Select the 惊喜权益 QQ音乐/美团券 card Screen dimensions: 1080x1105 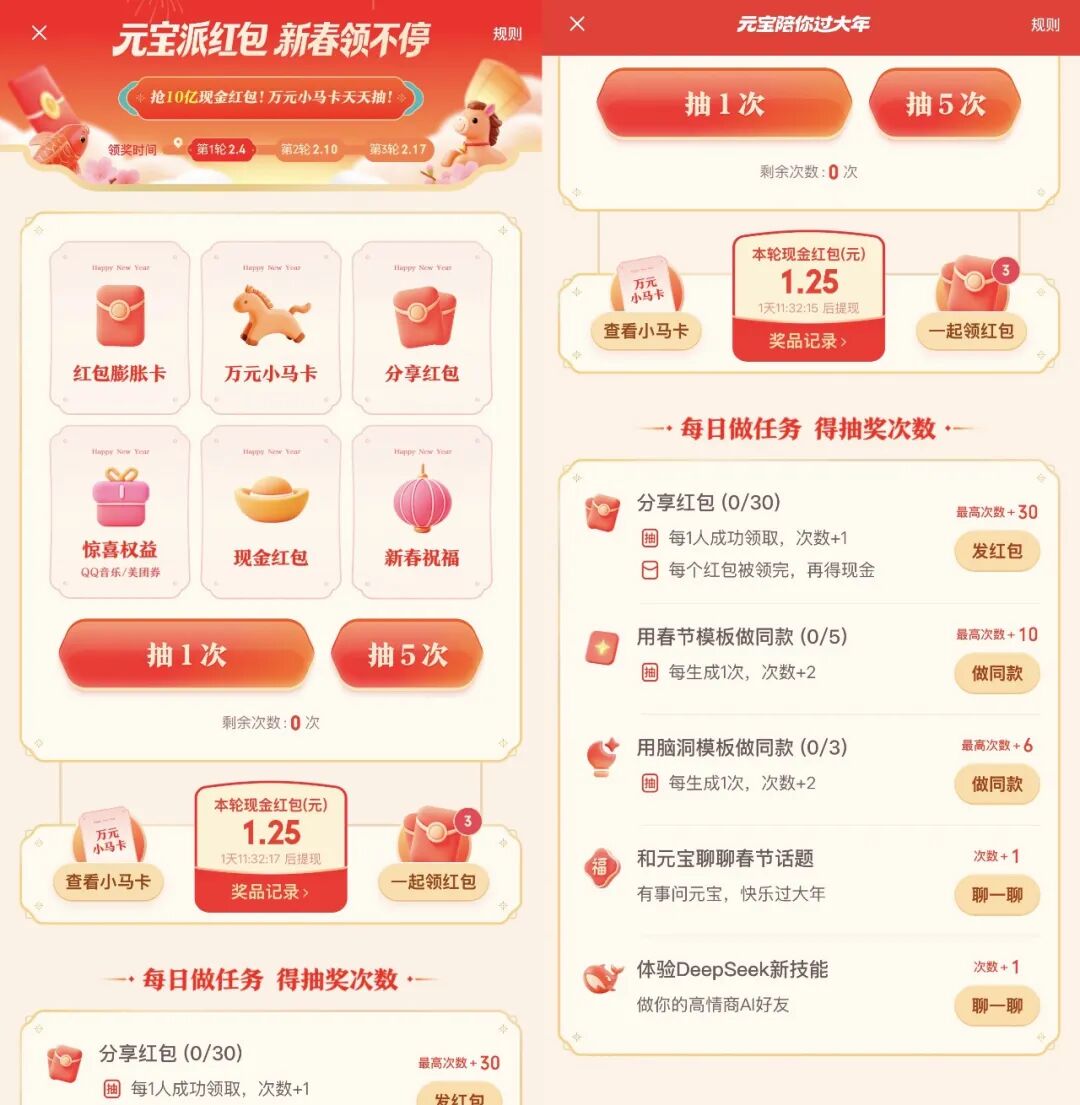tap(120, 500)
